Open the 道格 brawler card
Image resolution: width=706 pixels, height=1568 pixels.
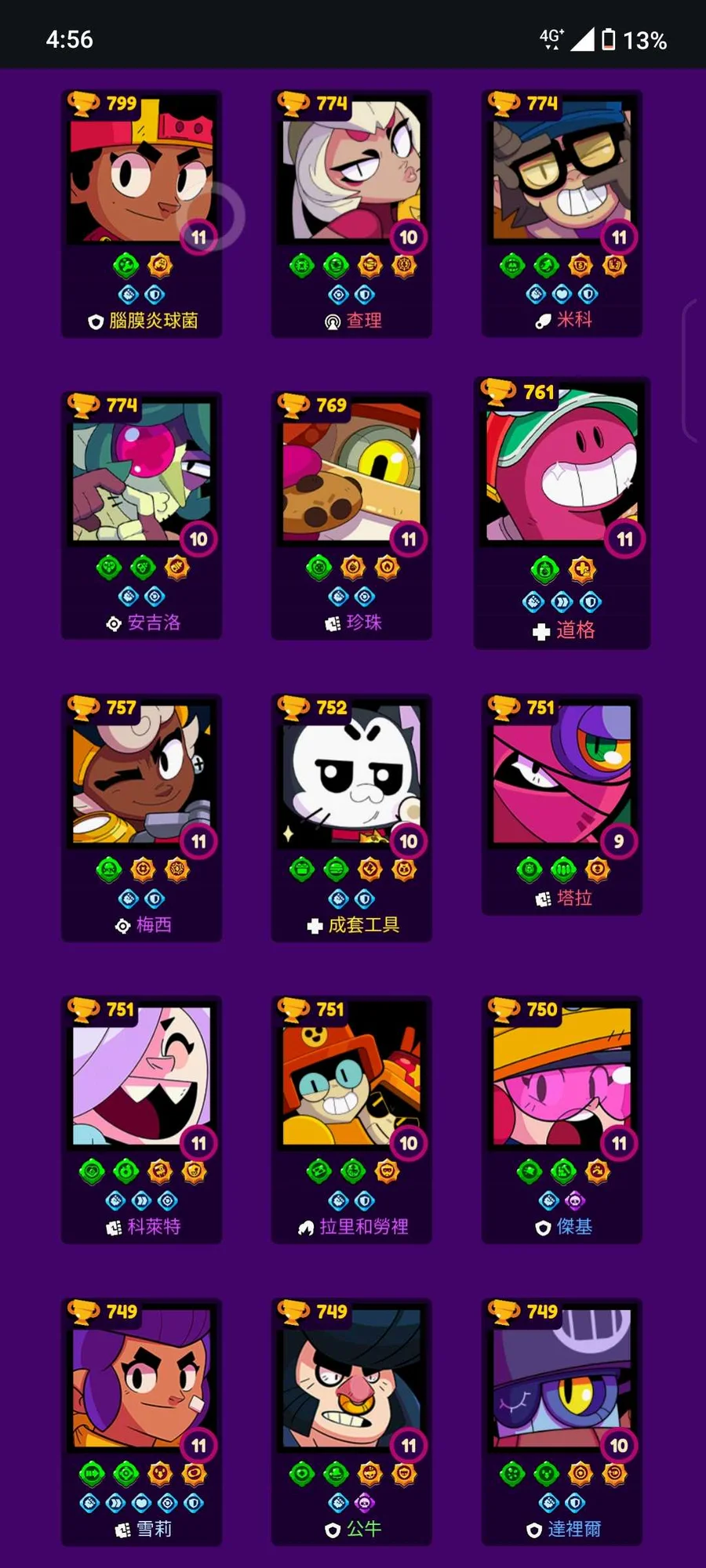(562, 512)
